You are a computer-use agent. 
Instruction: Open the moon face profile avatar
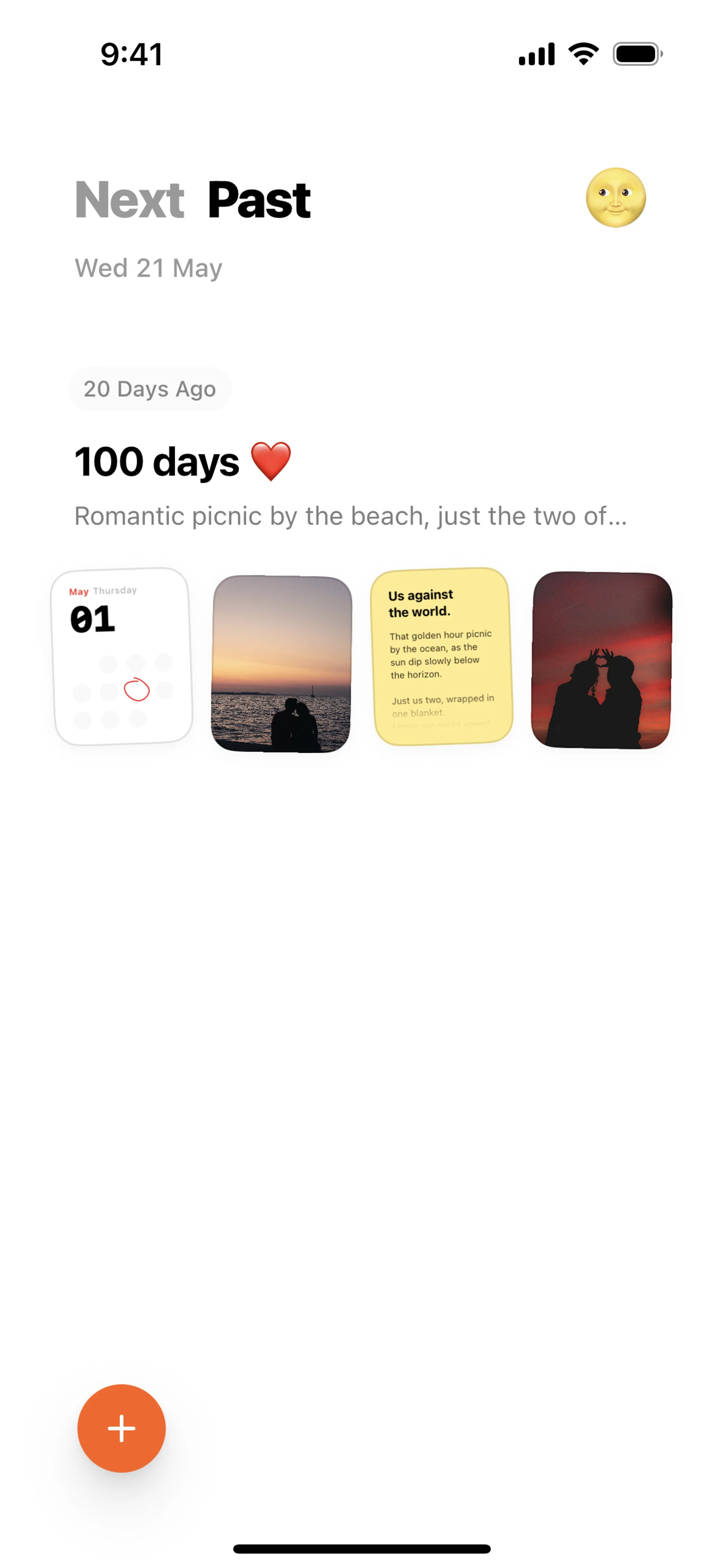615,198
